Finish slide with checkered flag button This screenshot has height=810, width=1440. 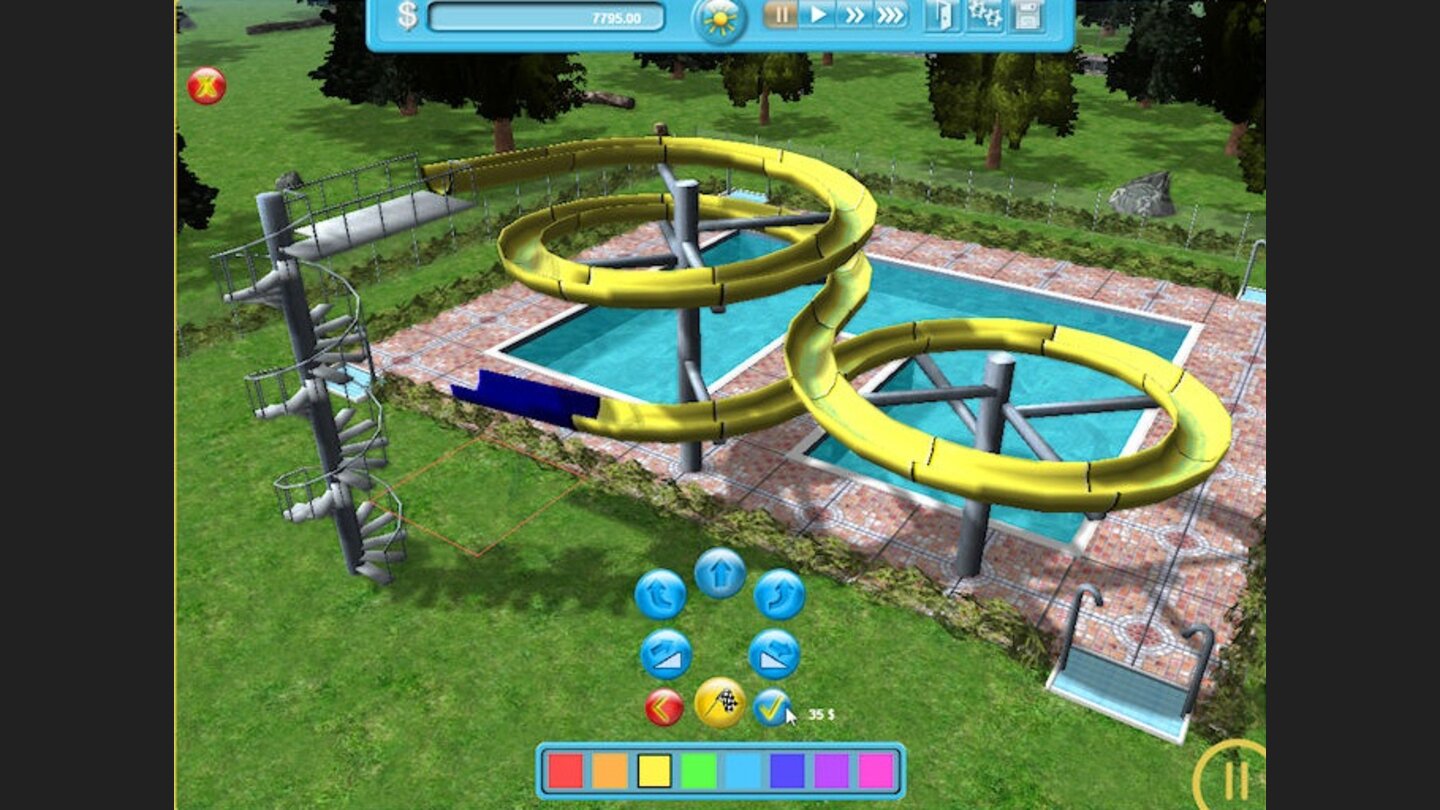pyautogui.click(x=720, y=702)
